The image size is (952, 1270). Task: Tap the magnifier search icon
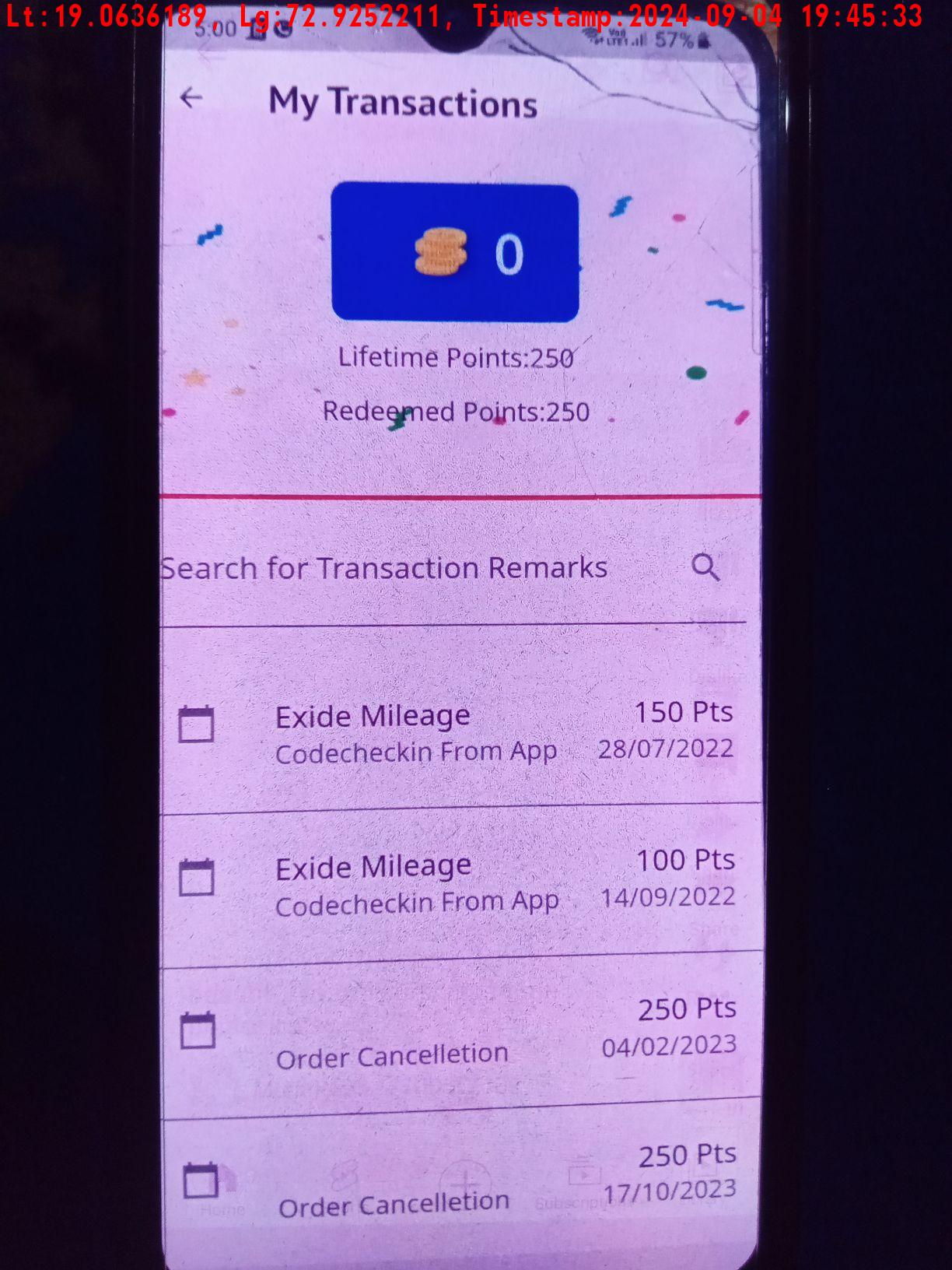point(705,567)
